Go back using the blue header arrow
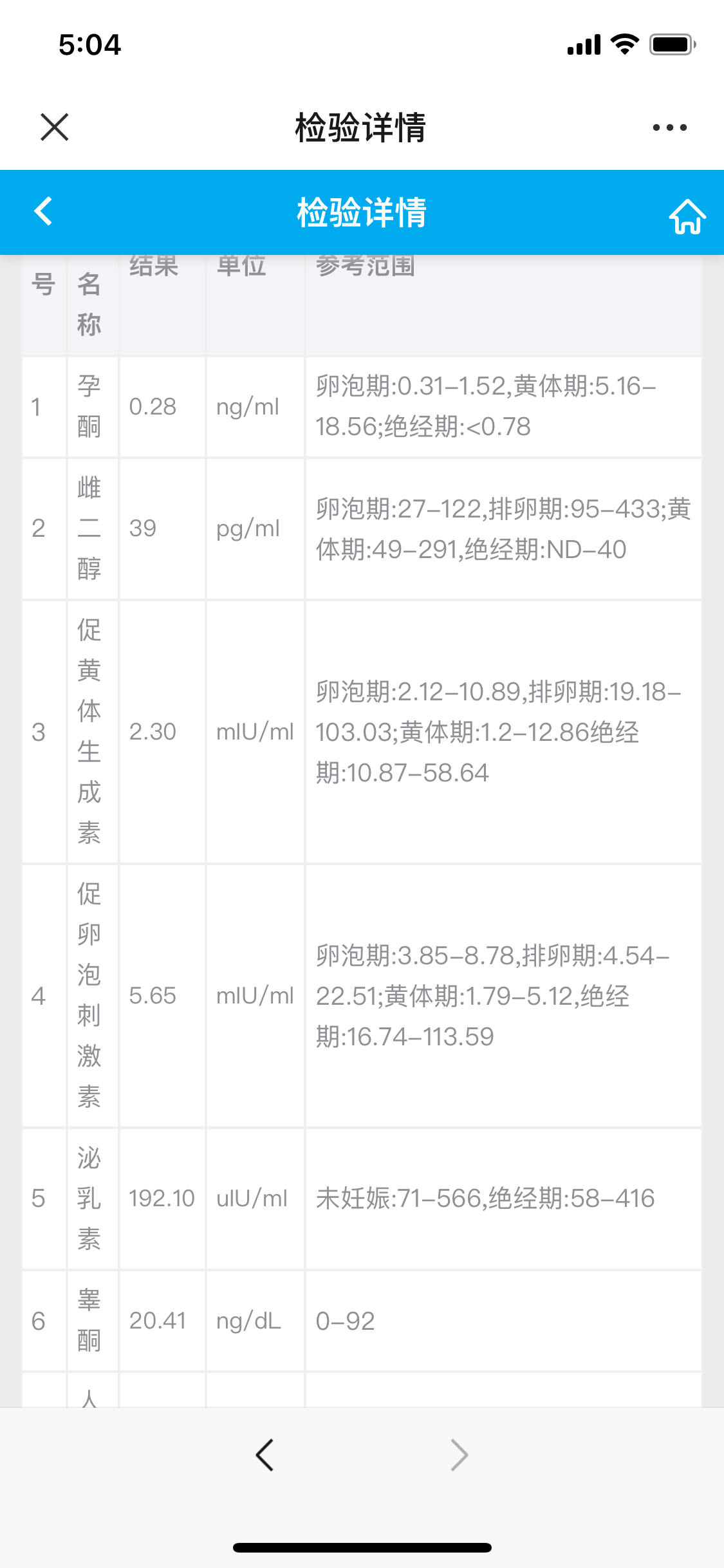 point(43,211)
